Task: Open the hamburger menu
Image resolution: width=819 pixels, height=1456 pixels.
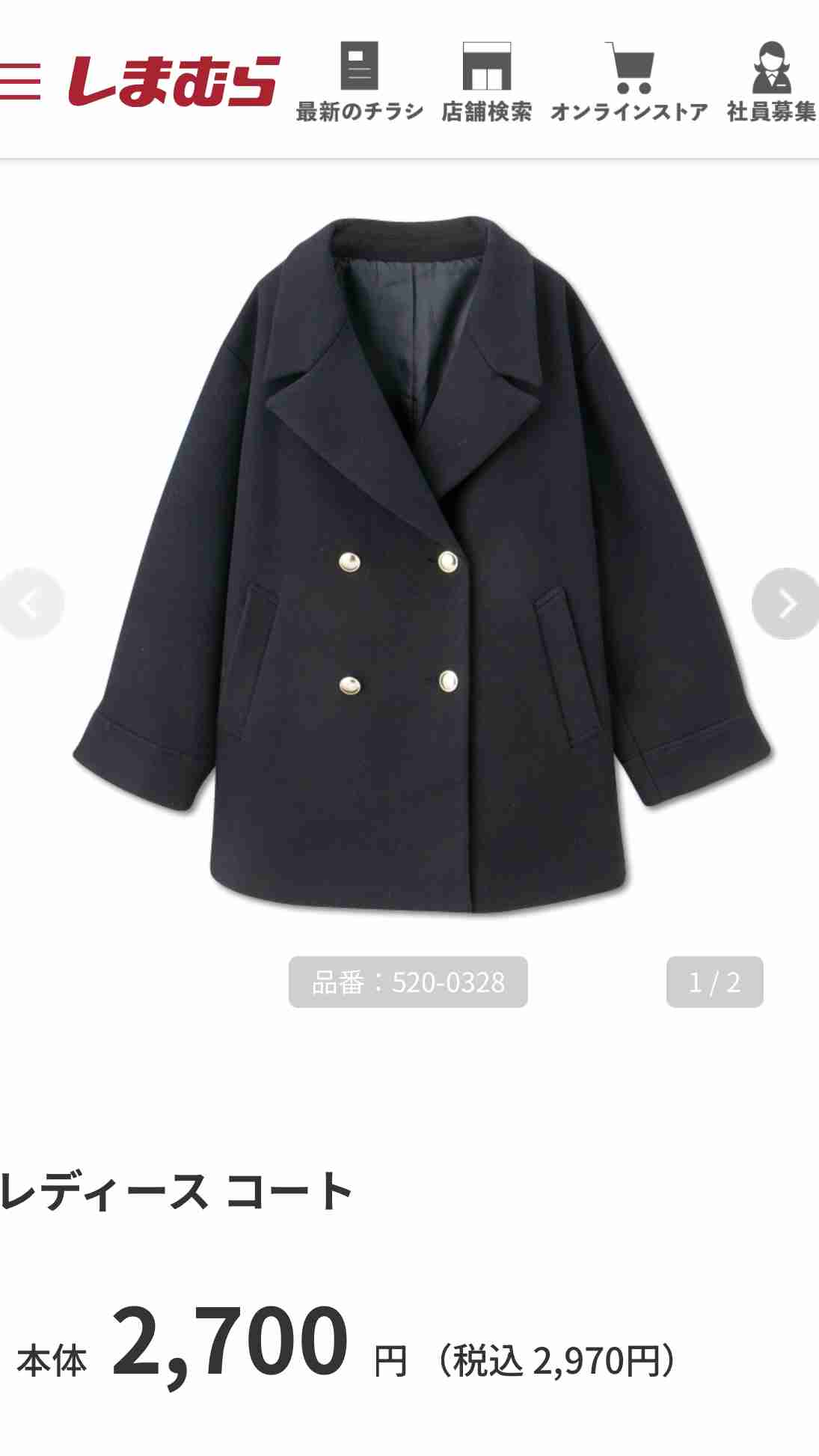Action: [20, 81]
